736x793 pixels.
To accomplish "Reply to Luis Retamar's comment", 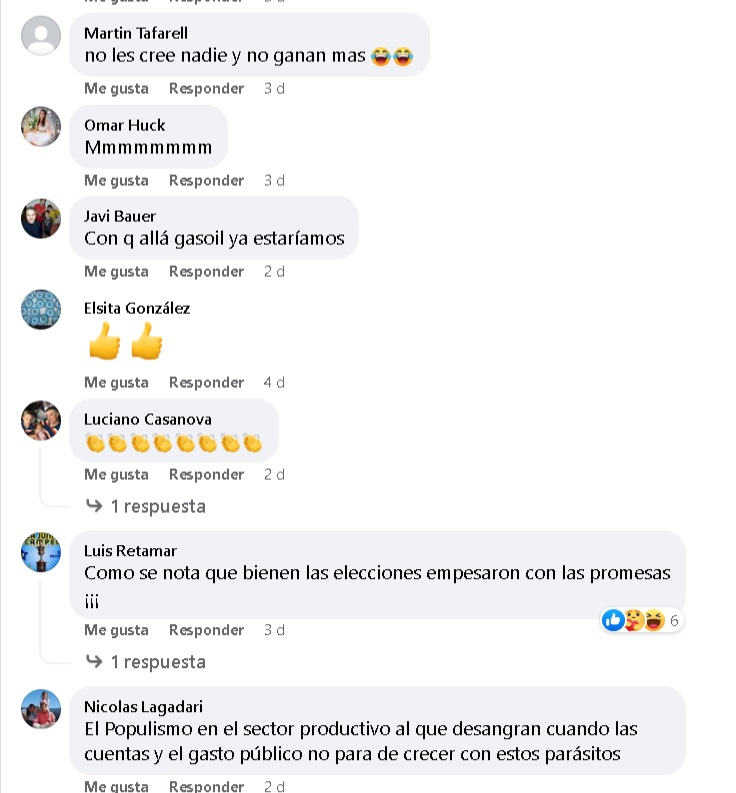I will (x=206, y=631).
